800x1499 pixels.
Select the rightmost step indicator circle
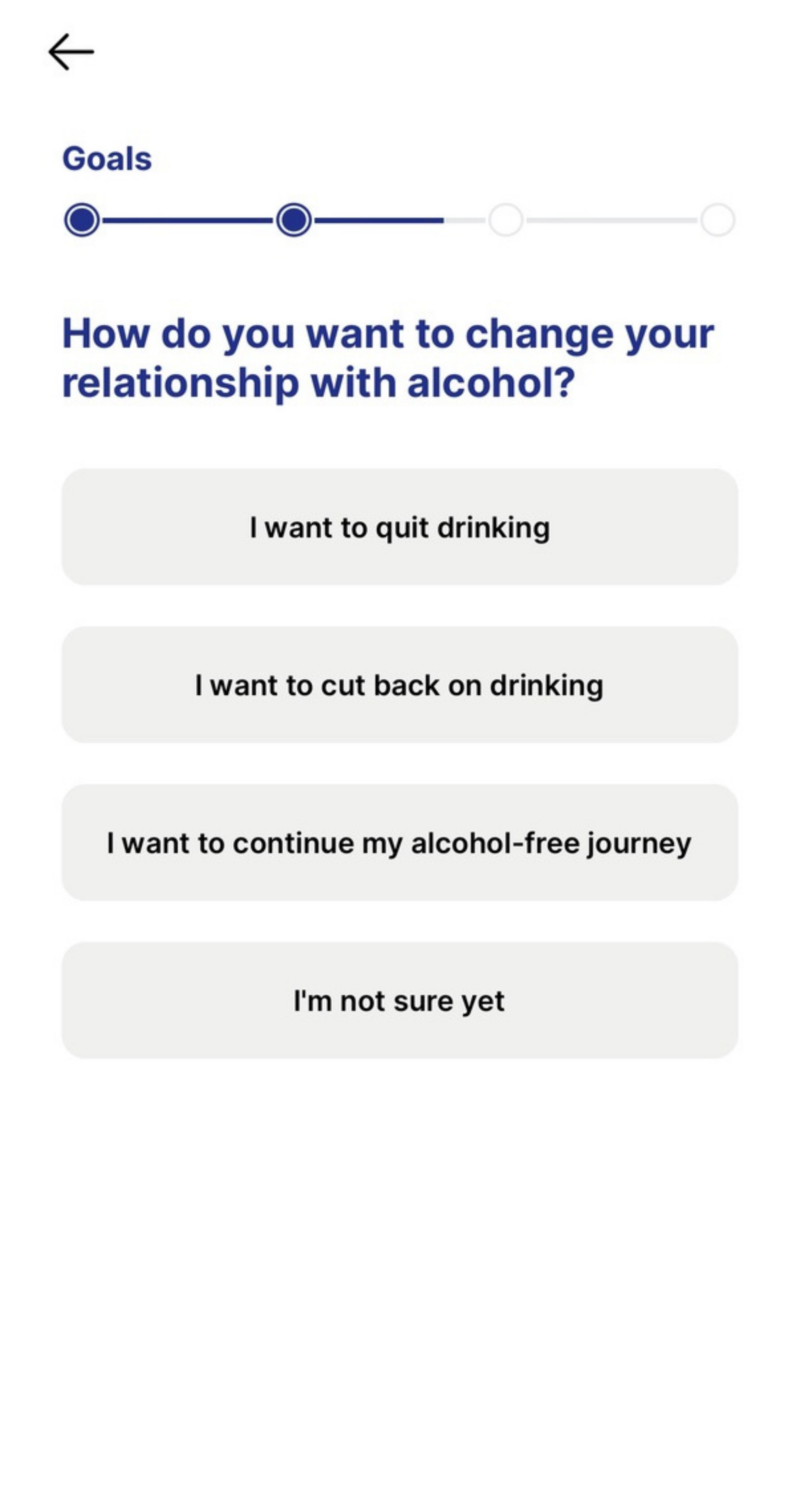pos(718,220)
